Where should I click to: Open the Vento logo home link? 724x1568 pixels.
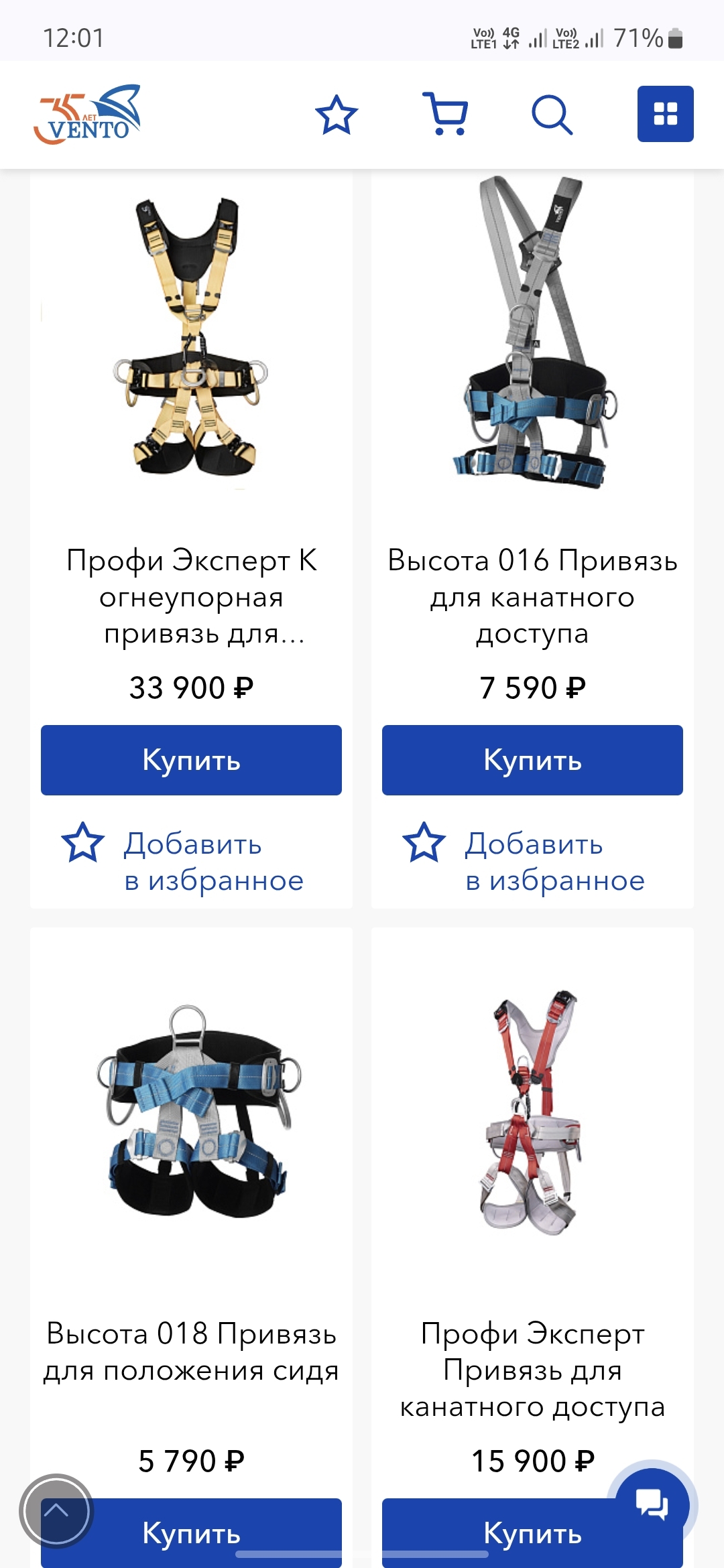click(x=87, y=115)
